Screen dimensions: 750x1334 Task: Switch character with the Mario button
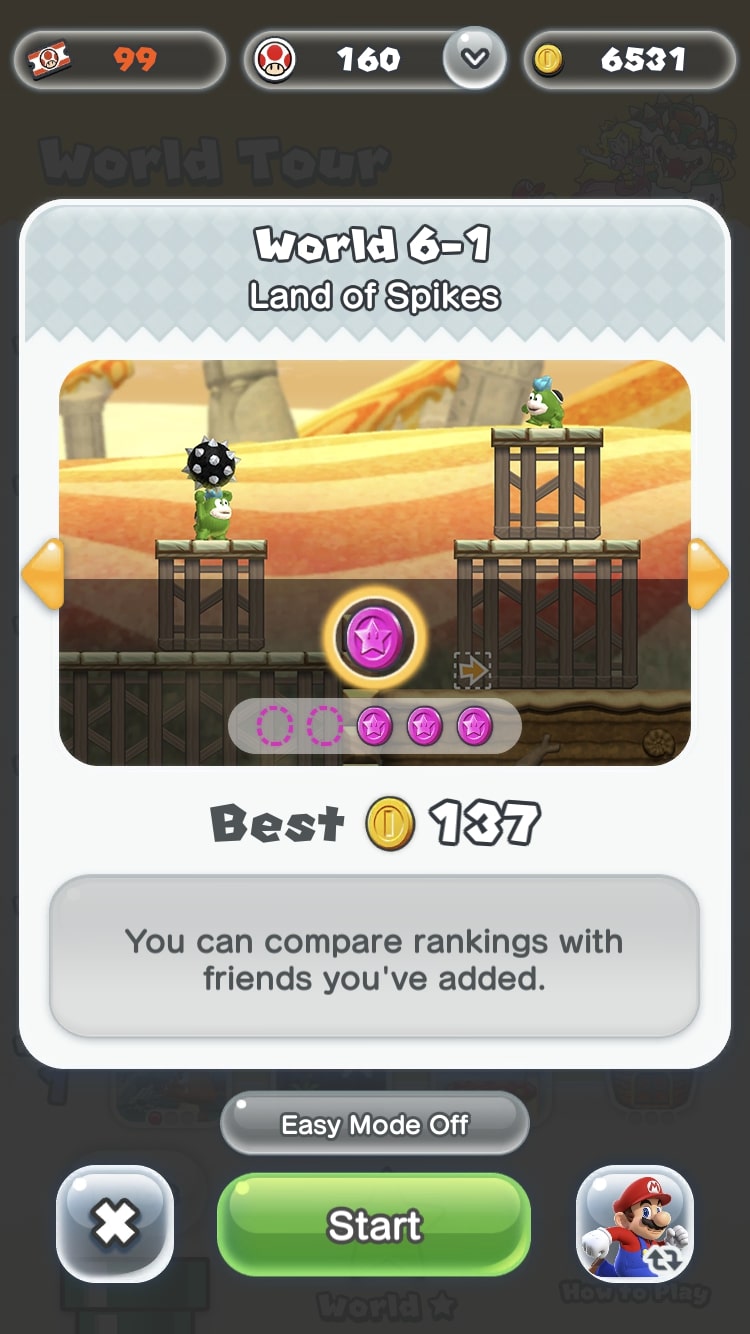pyautogui.click(x=635, y=1224)
